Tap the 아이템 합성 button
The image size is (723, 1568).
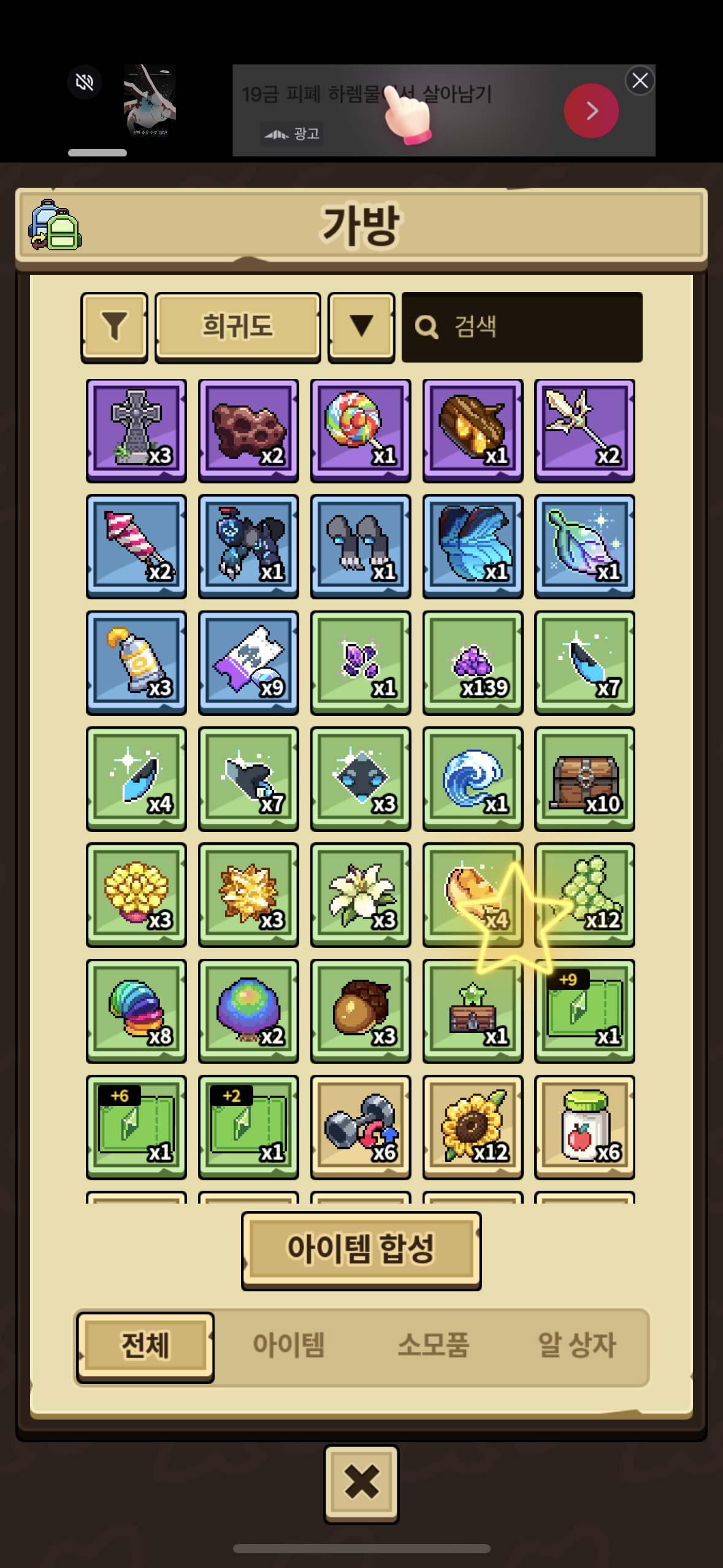(x=361, y=1250)
